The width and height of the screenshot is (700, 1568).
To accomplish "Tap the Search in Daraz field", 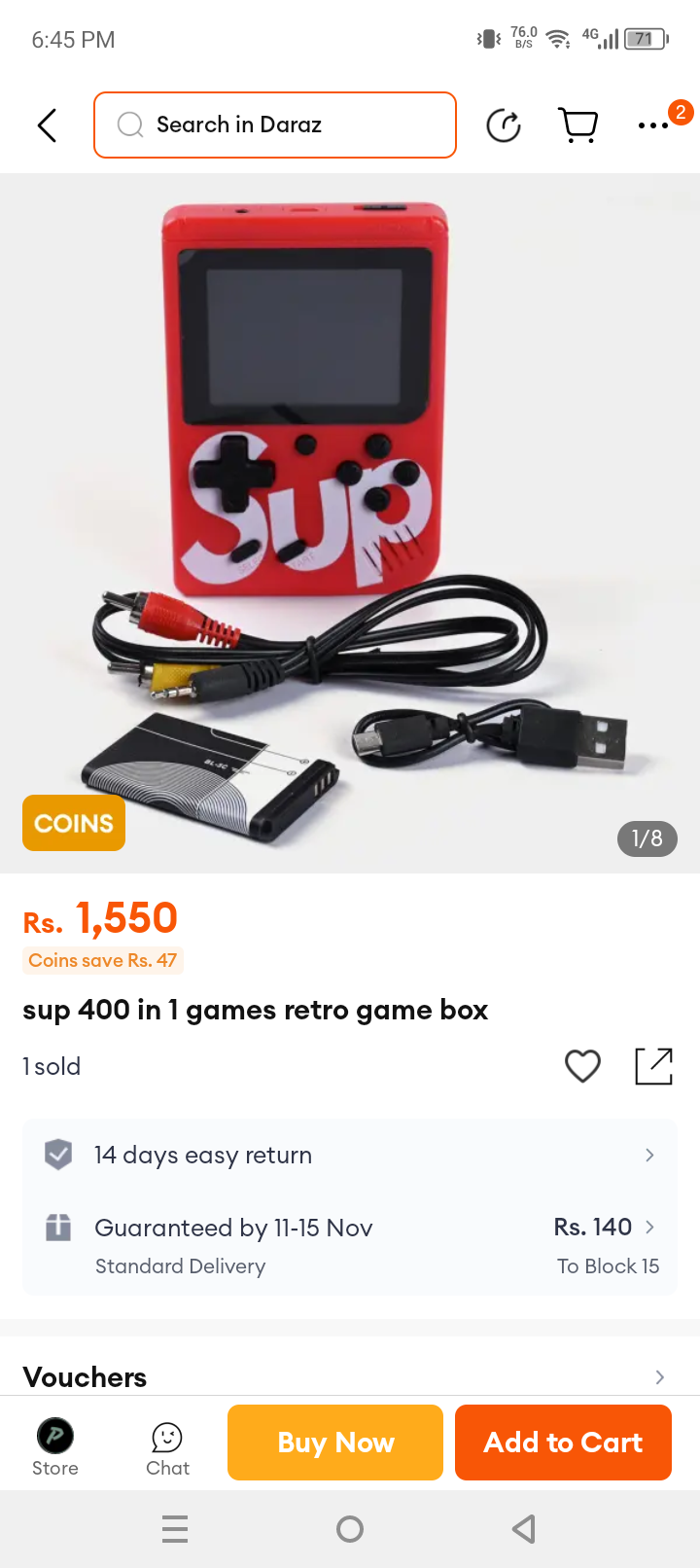I will [275, 125].
